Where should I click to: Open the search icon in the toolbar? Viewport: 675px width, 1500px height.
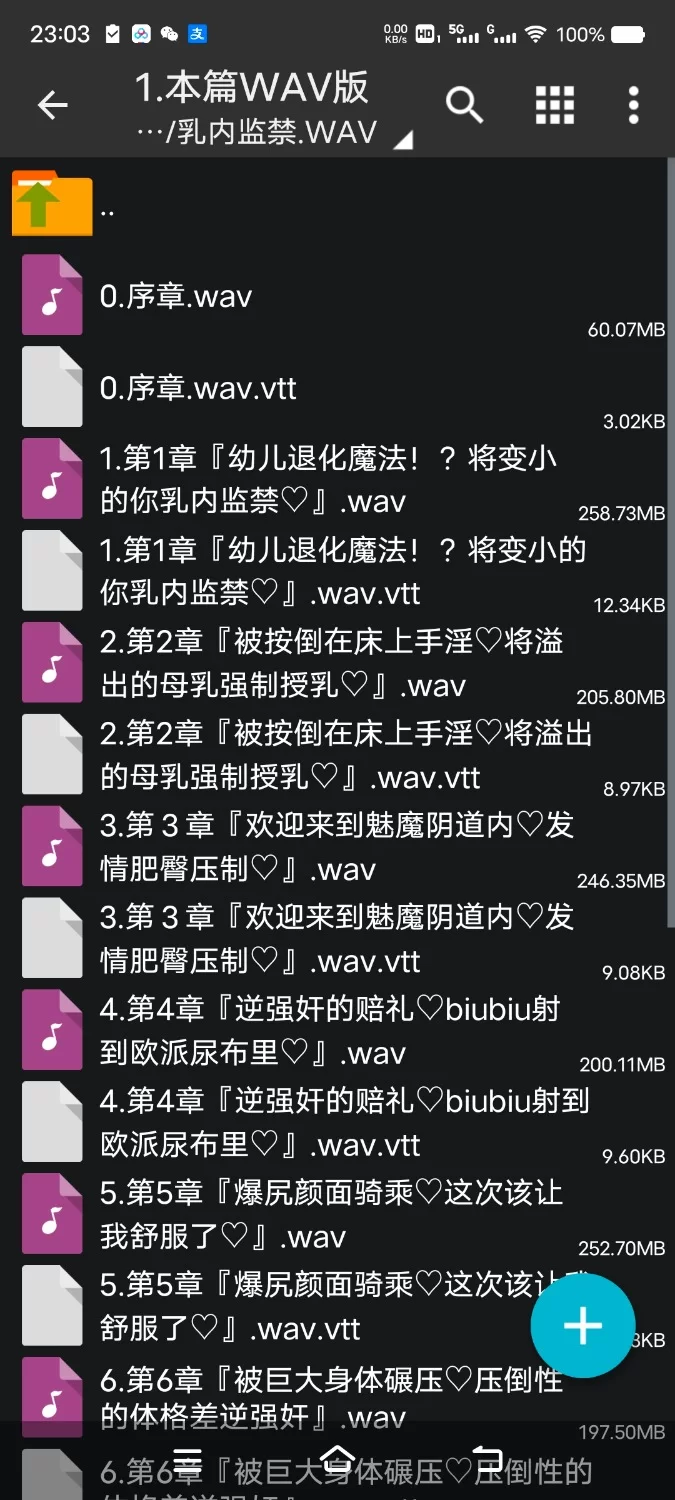pyautogui.click(x=464, y=104)
